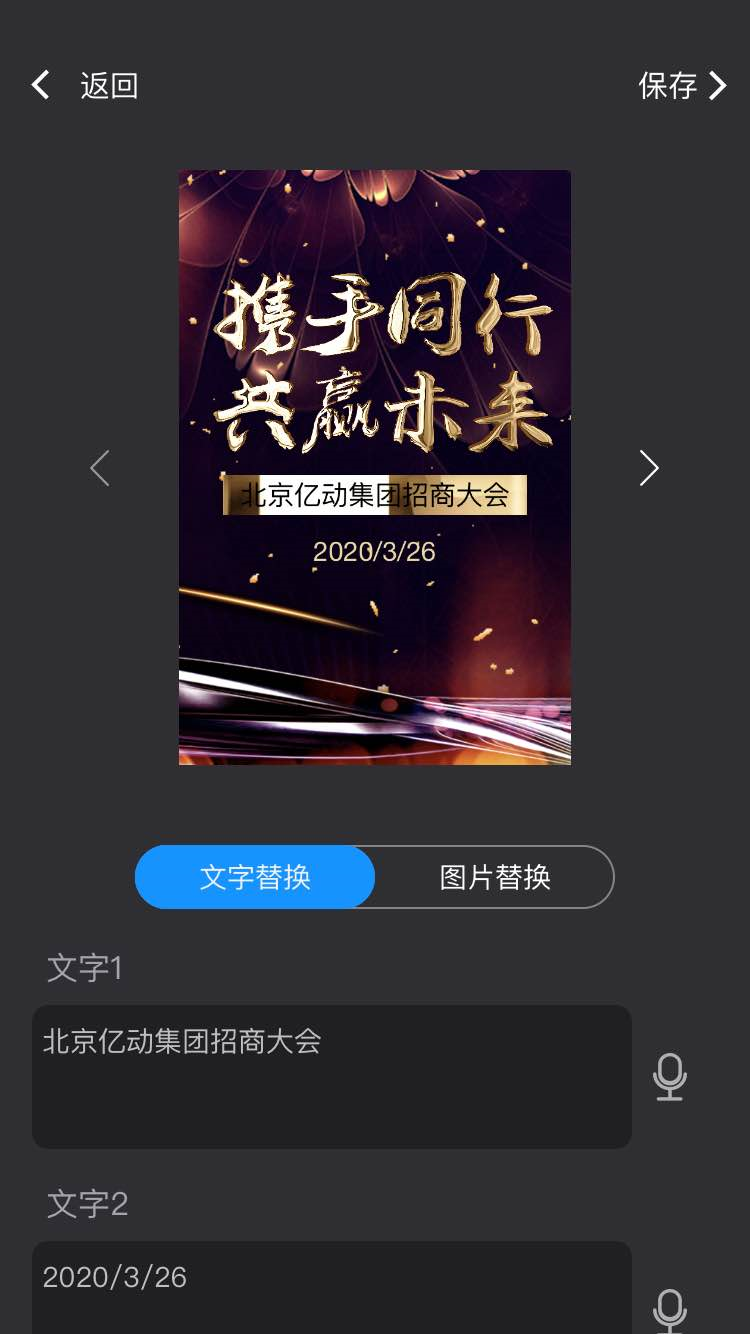Viewport: 750px width, 1334px height.
Task: Switch to the 文字替换 tab
Action: [x=255, y=877]
